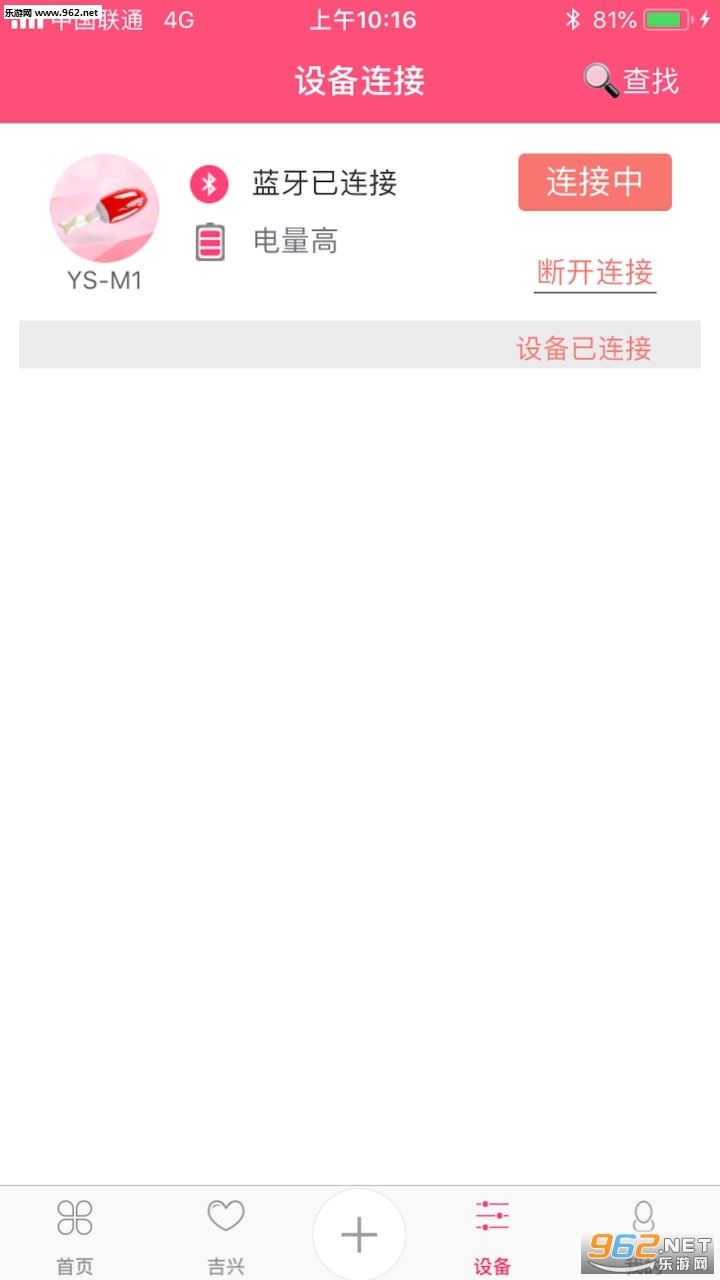Expand the YS-M1 device details
The image size is (720, 1280).
point(104,208)
